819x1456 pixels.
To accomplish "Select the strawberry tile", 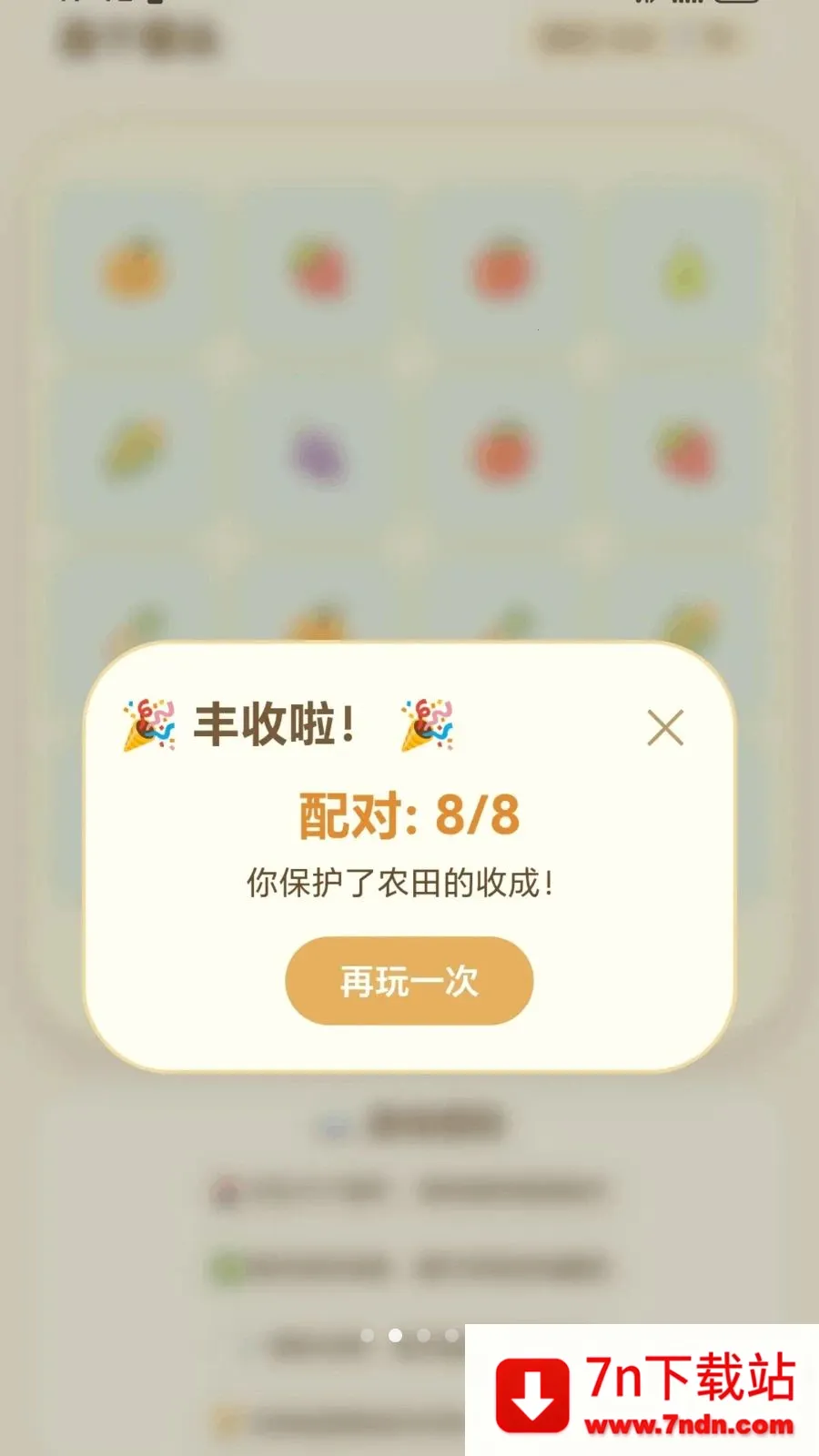I will point(687,455).
